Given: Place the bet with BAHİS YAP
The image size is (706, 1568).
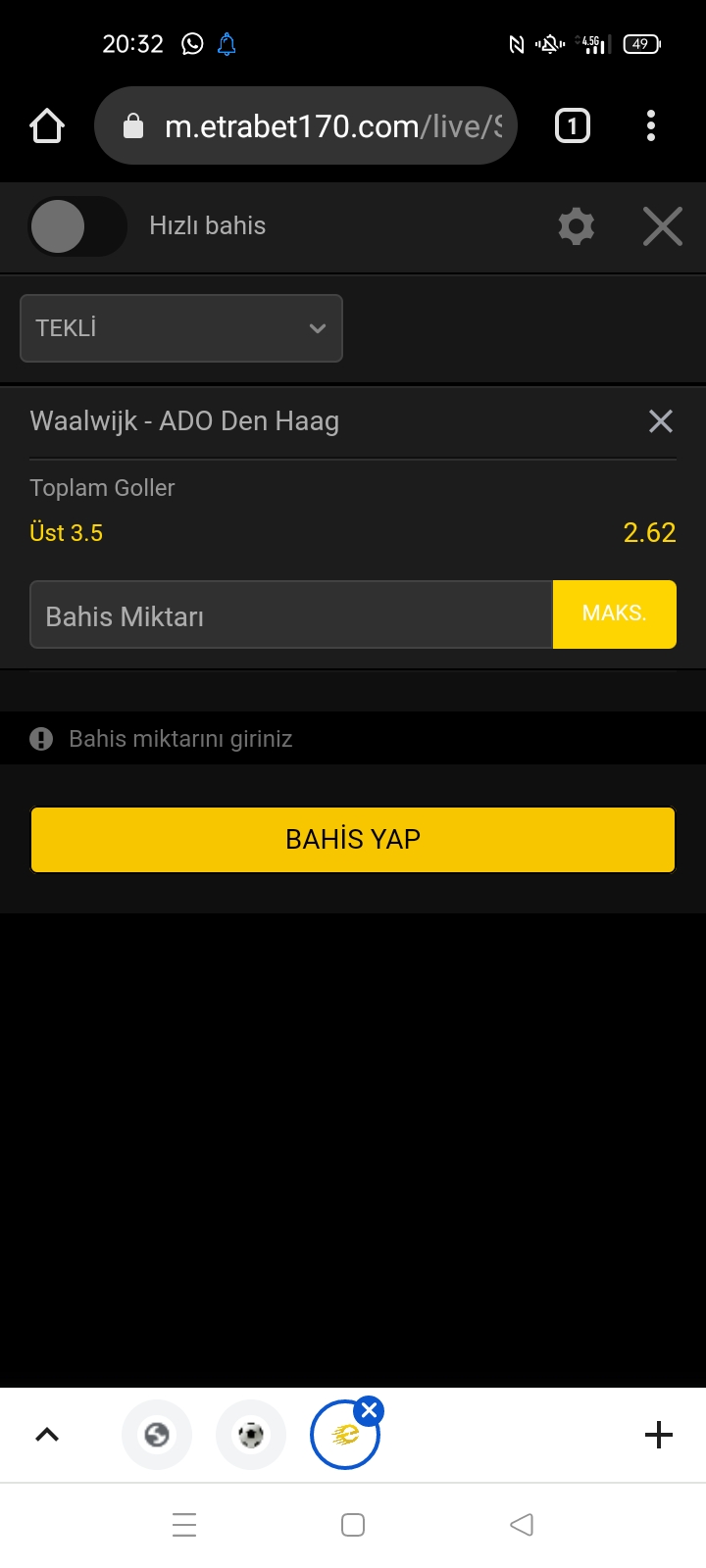Looking at the screenshot, I should click(x=353, y=840).
